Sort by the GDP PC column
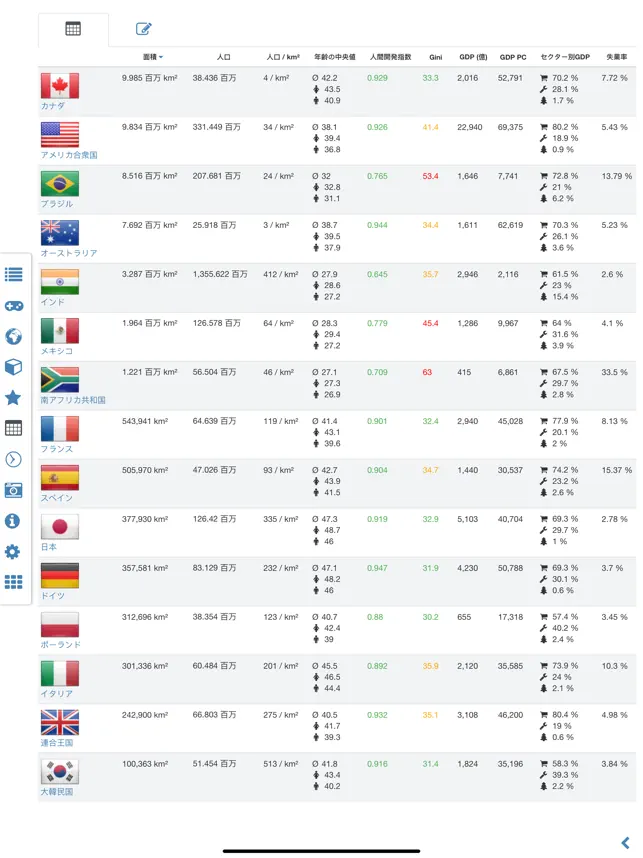The image size is (643, 858). pyautogui.click(x=512, y=58)
